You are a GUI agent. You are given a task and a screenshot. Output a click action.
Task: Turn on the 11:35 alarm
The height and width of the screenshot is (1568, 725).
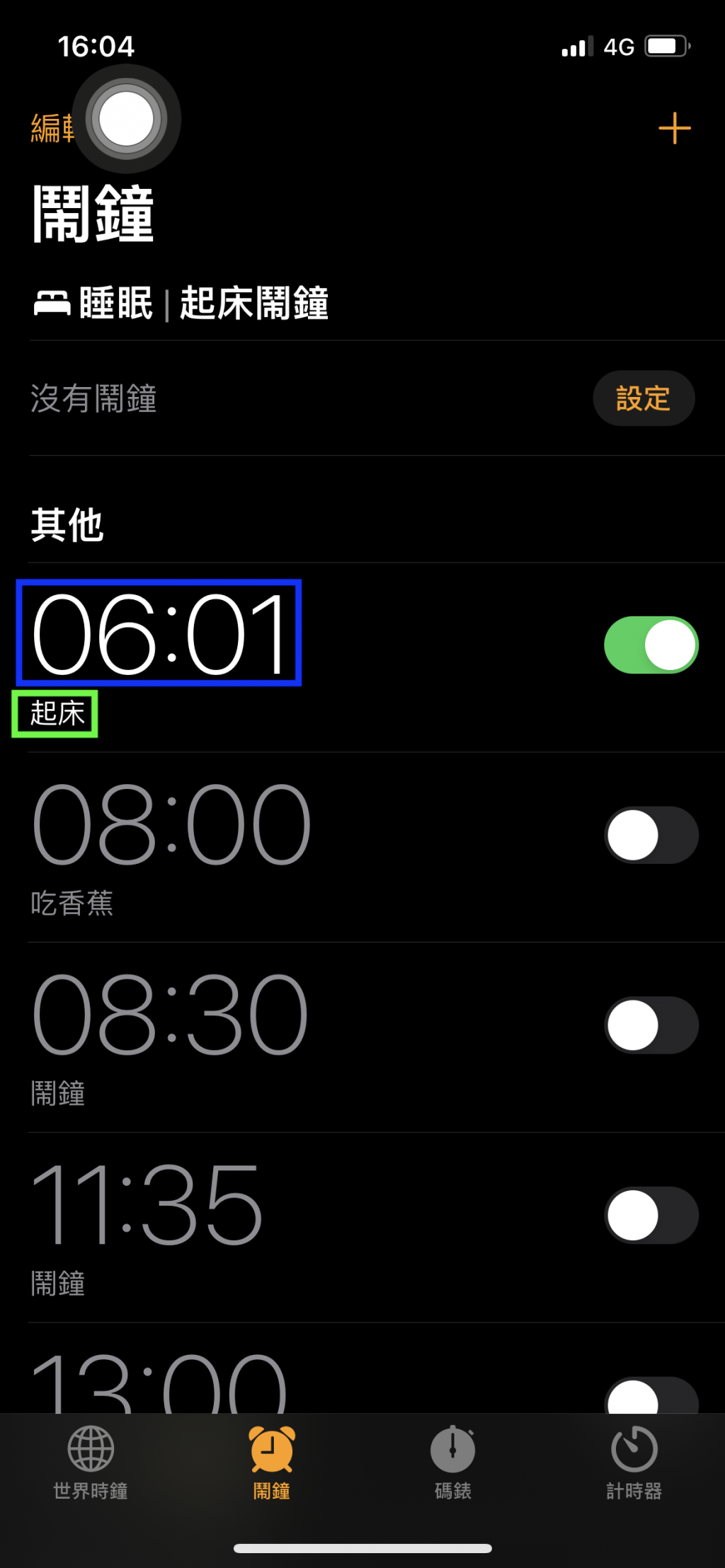tap(651, 1216)
